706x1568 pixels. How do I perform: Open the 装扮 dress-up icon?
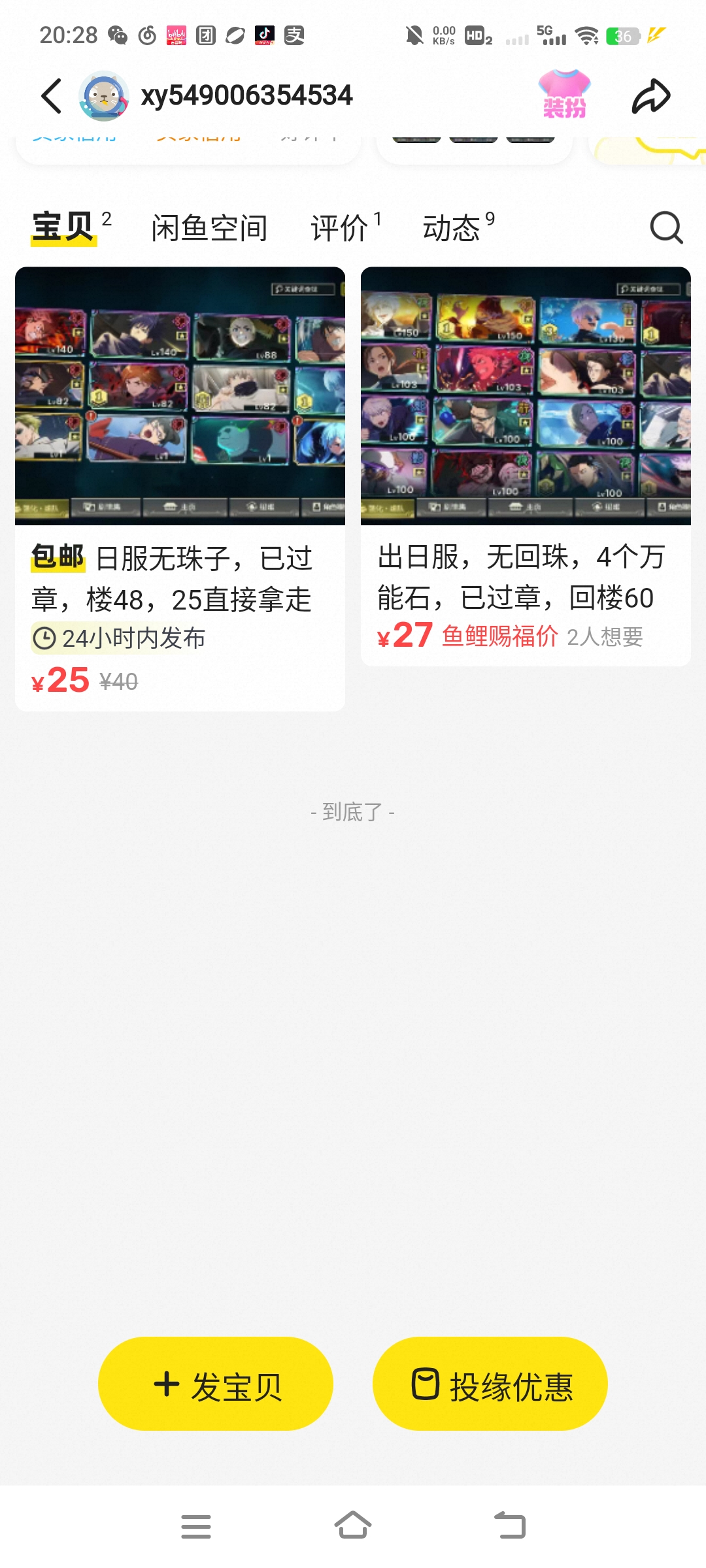point(564,95)
